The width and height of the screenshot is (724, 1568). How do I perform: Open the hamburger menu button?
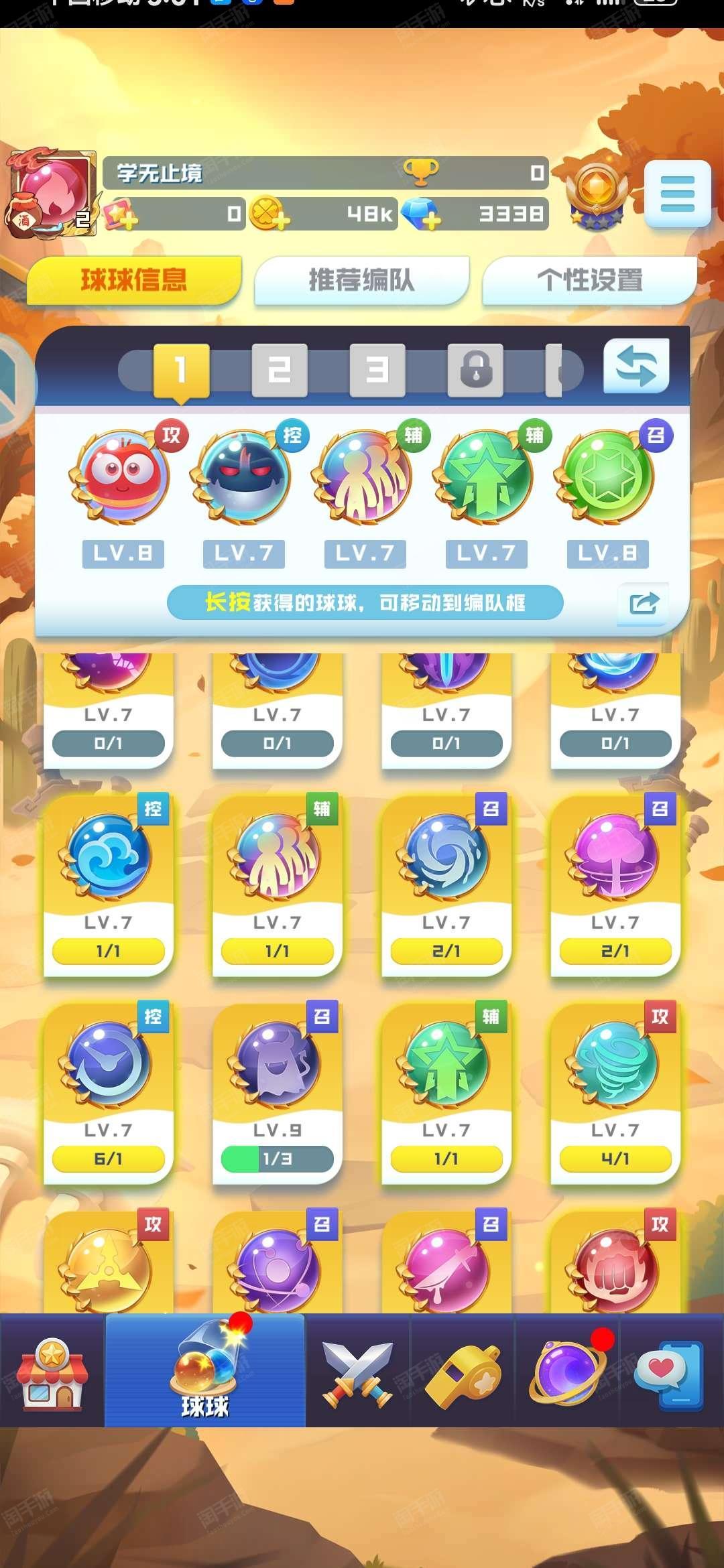[677, 194]
